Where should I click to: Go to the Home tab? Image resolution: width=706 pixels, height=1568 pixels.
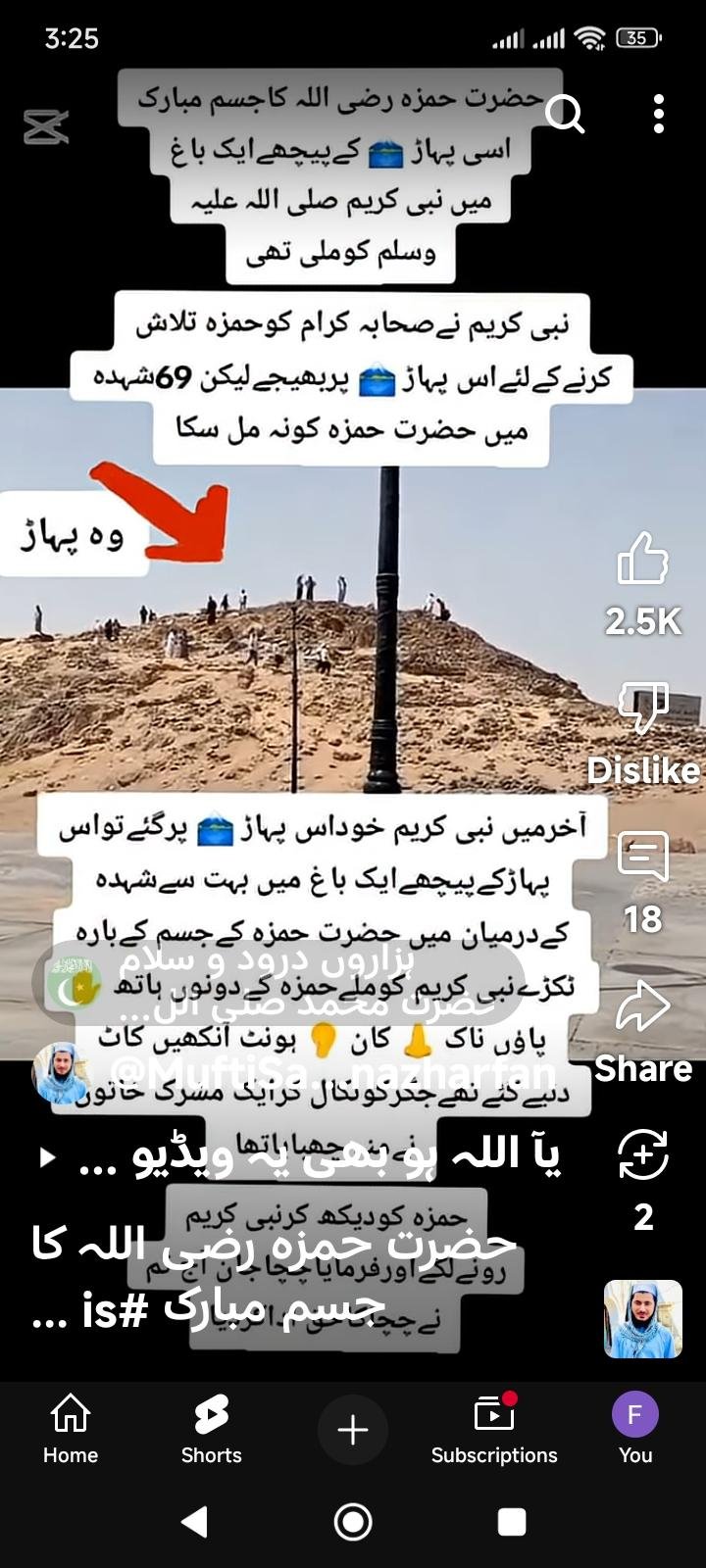tap(71, 1430)
